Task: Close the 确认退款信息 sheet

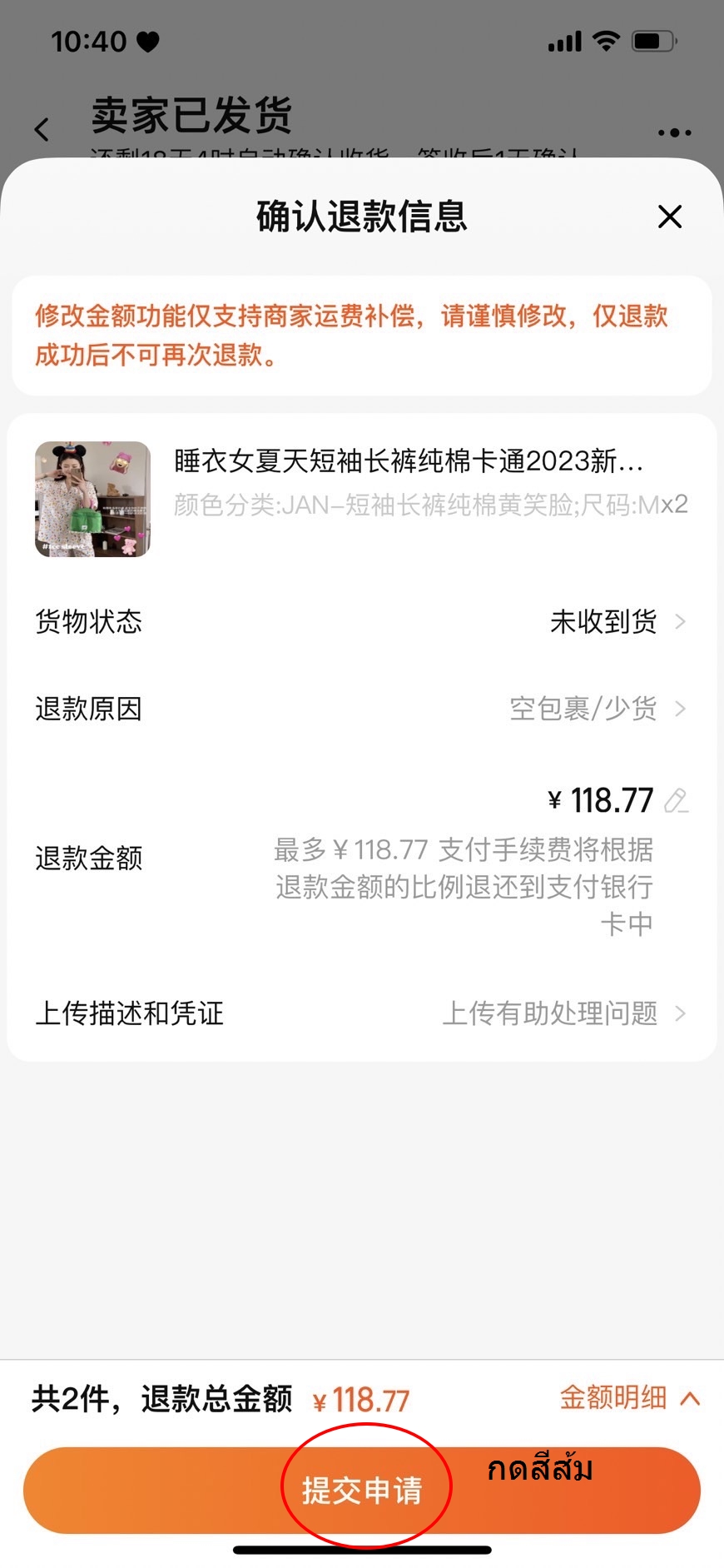Action: pyautogui.click(x=670, y=217)
